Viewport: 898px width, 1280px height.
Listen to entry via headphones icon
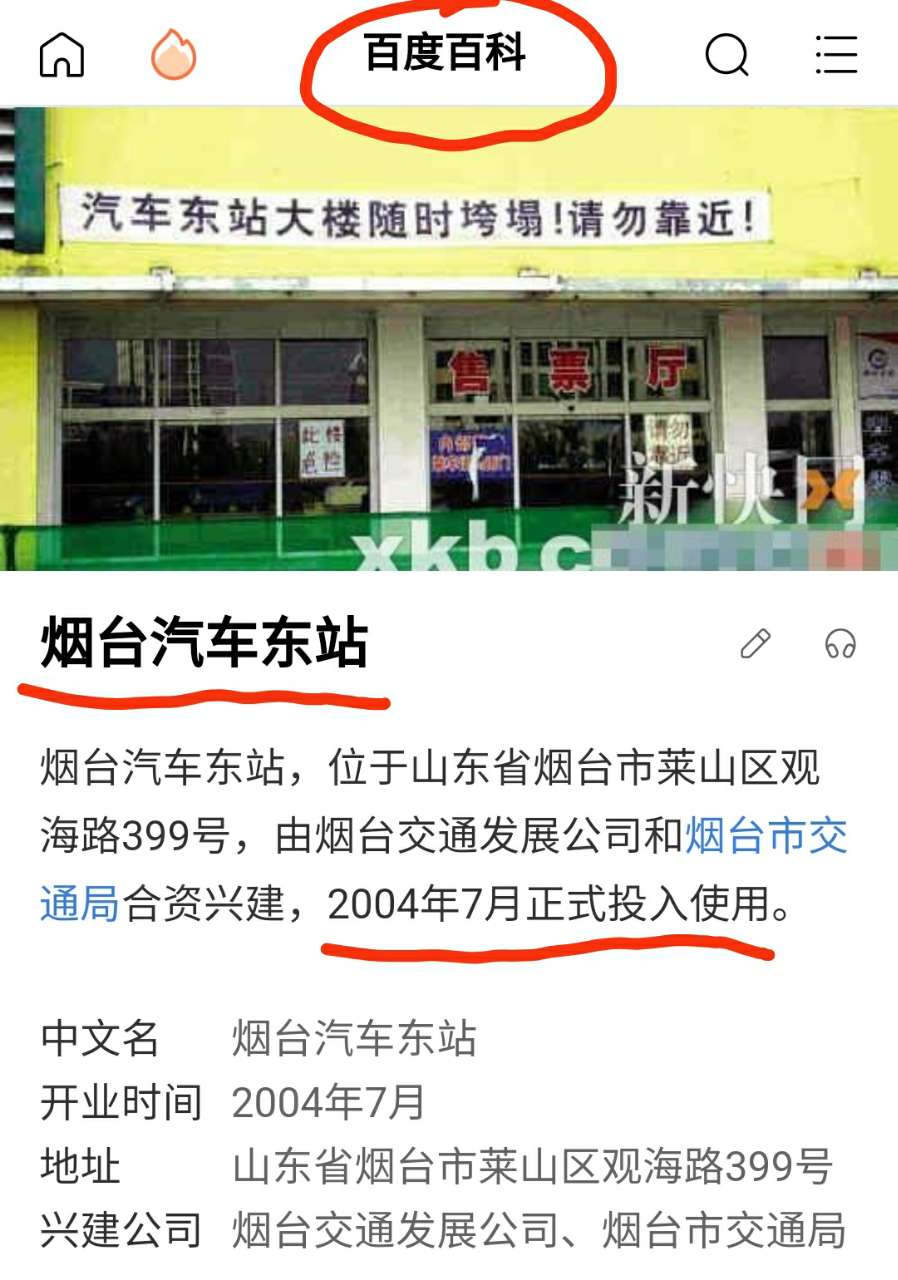(x=840, y=644)
